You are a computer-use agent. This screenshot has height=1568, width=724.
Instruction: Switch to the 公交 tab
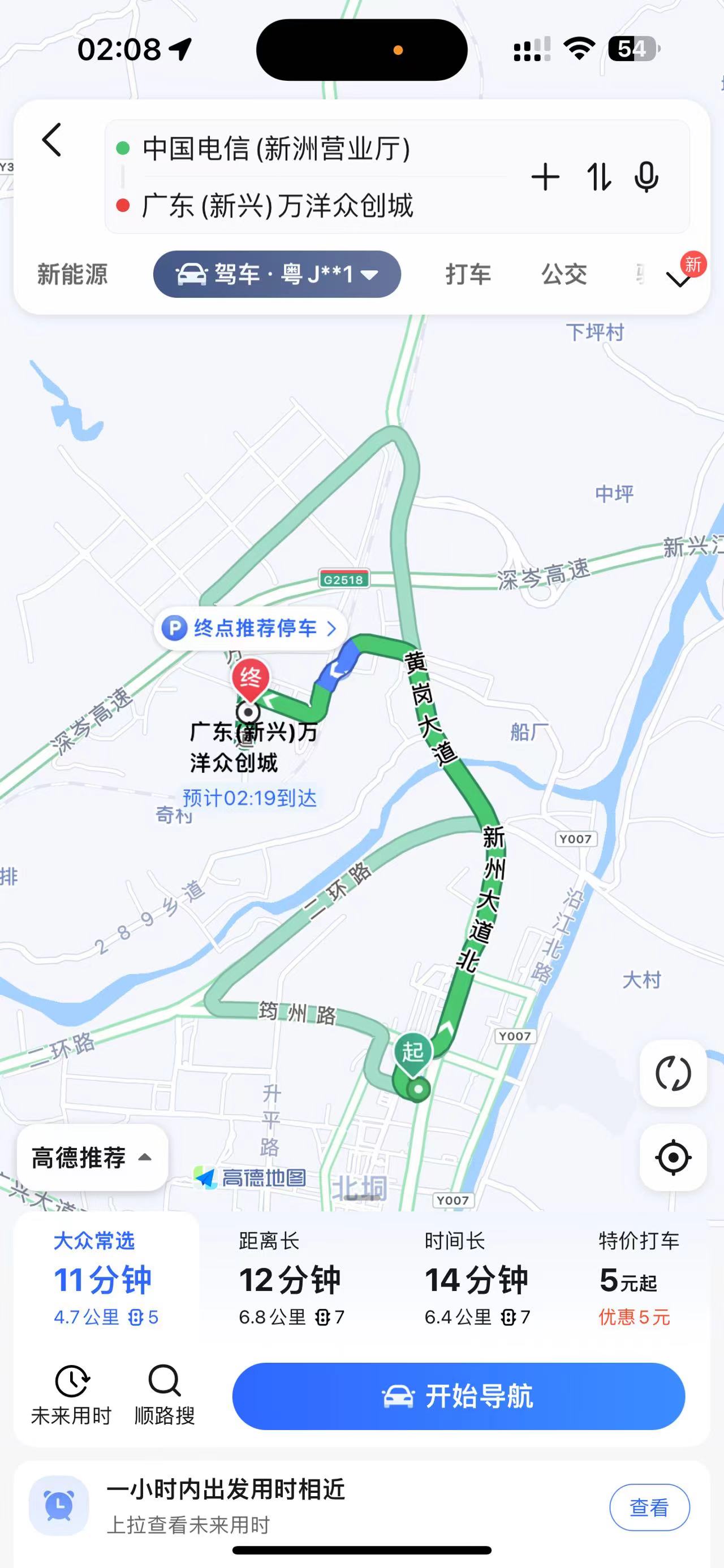pos(564,274)
